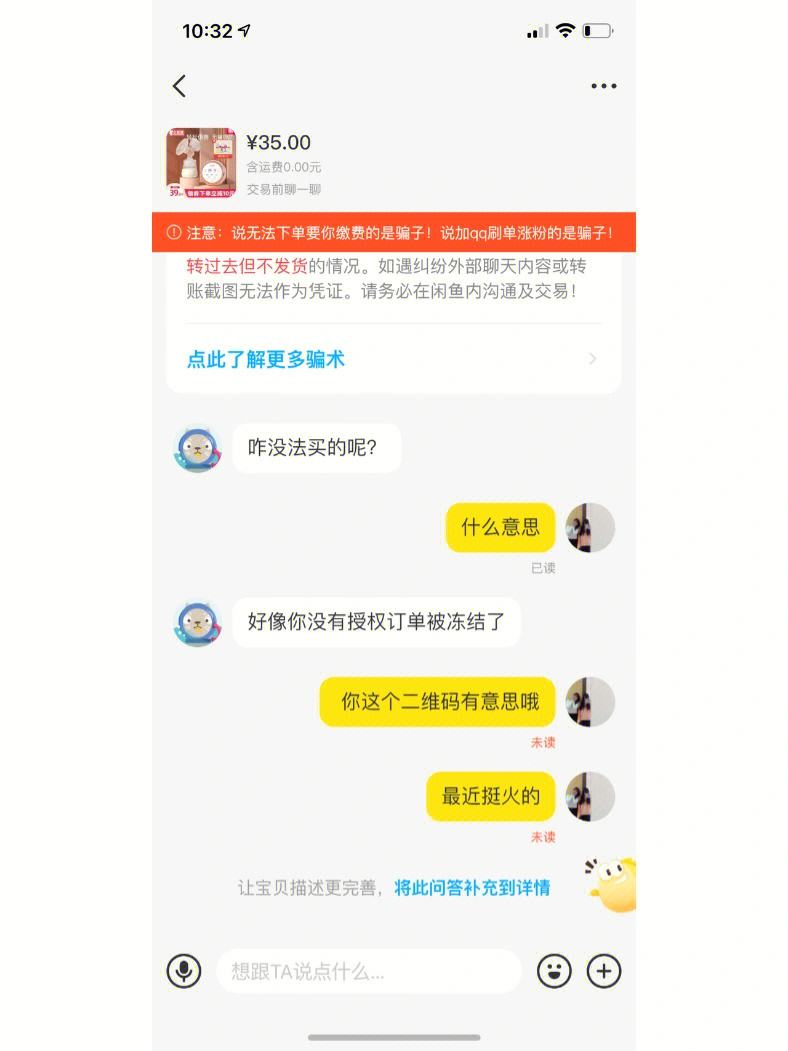Focus the 想跟TA说点什么 message field
788x1051 pixels.
pyautogui.click(x=368, y=970)
